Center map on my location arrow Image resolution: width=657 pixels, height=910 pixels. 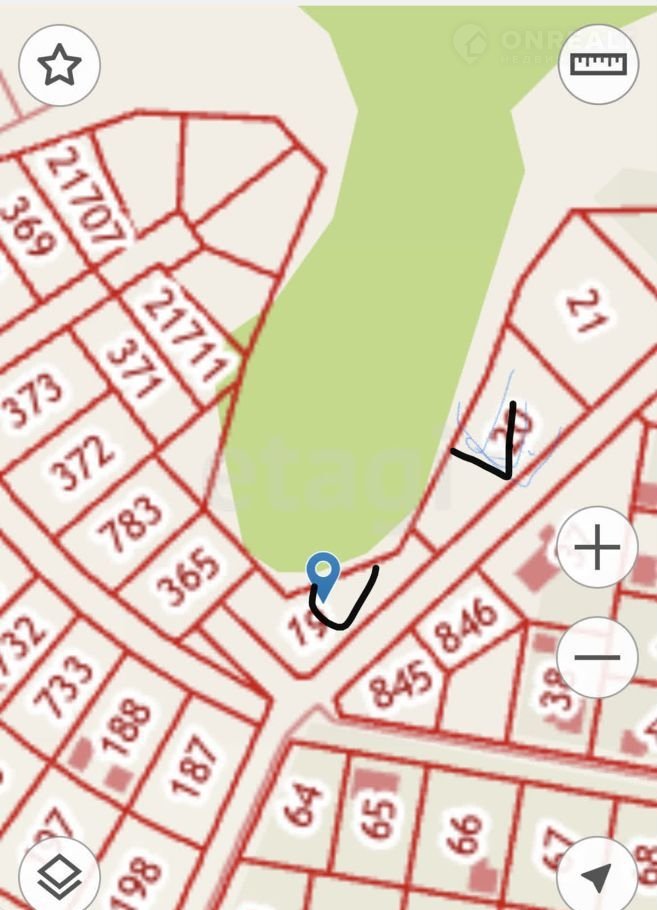[x=597, y=876]
